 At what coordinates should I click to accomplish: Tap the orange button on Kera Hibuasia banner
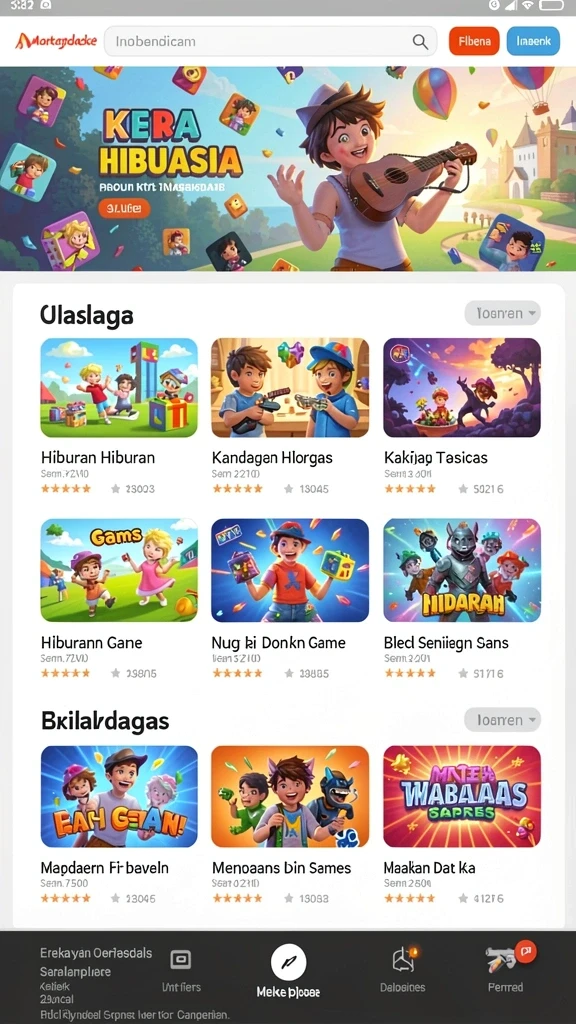coord(124,208)
